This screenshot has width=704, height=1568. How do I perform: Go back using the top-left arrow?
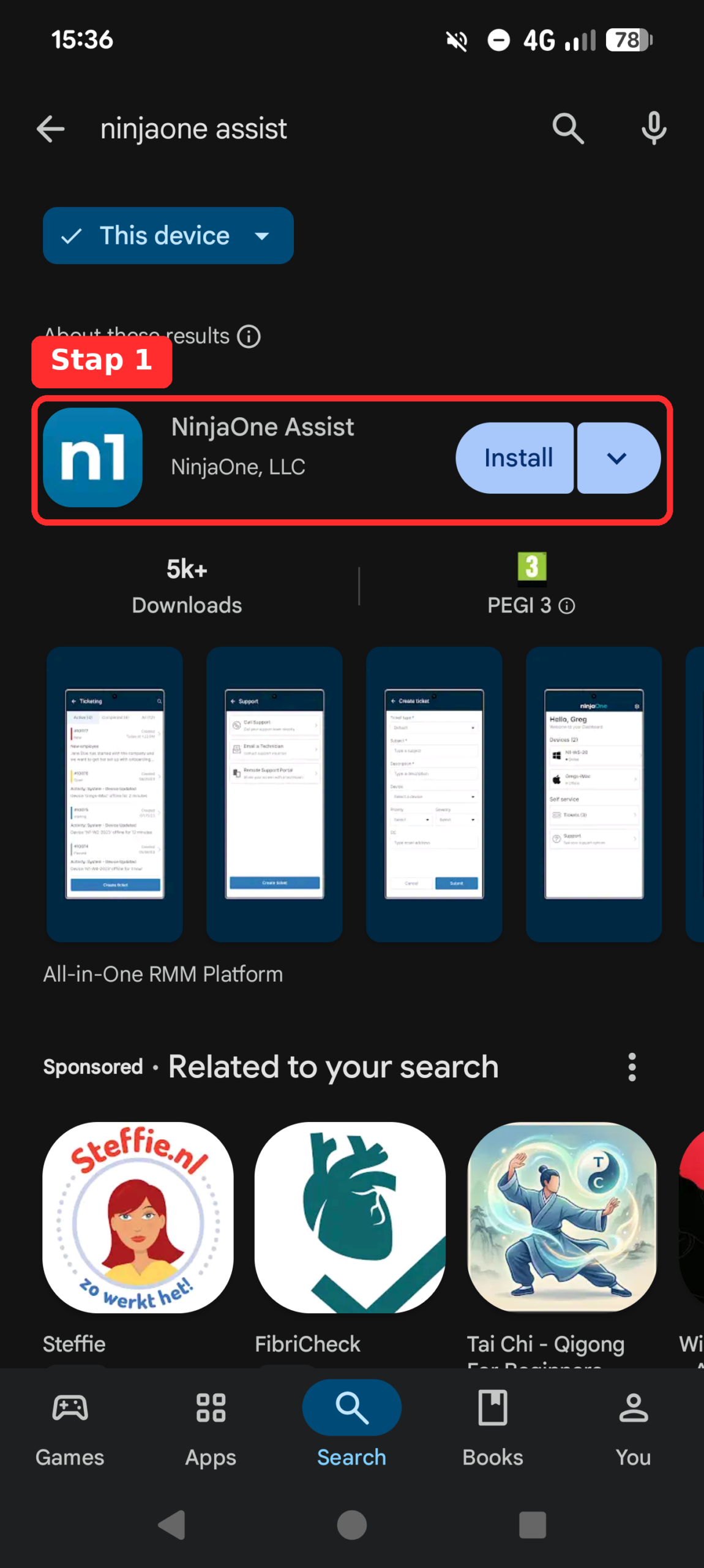(x=50, y=129)
